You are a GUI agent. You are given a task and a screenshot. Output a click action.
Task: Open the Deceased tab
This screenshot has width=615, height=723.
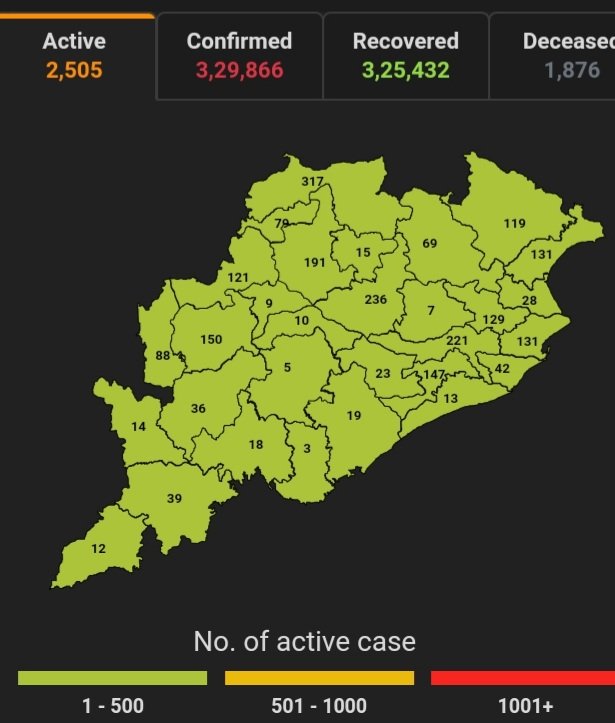[x=560, y=55]
